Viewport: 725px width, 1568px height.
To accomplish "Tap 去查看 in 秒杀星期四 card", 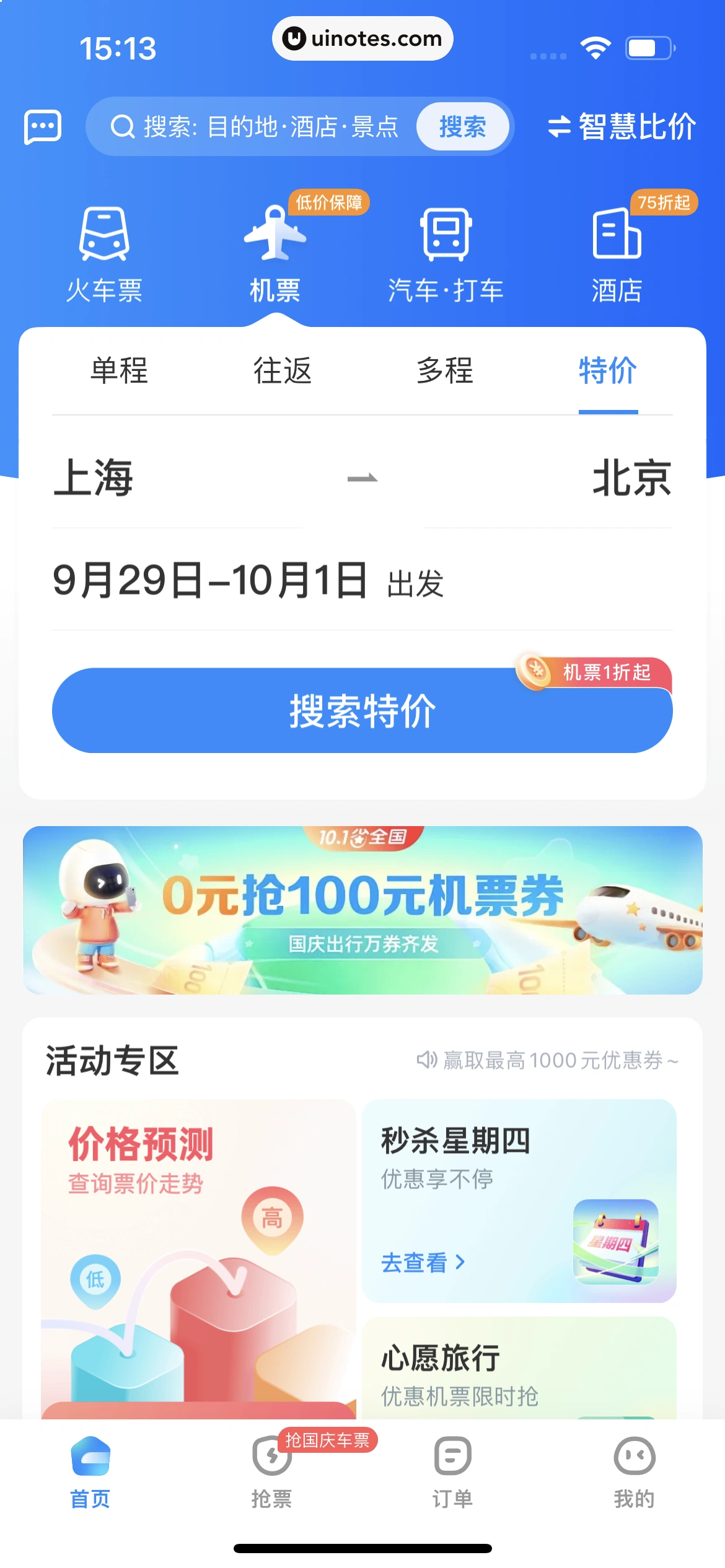I will pyautogui.click(x=423, y=1262).
